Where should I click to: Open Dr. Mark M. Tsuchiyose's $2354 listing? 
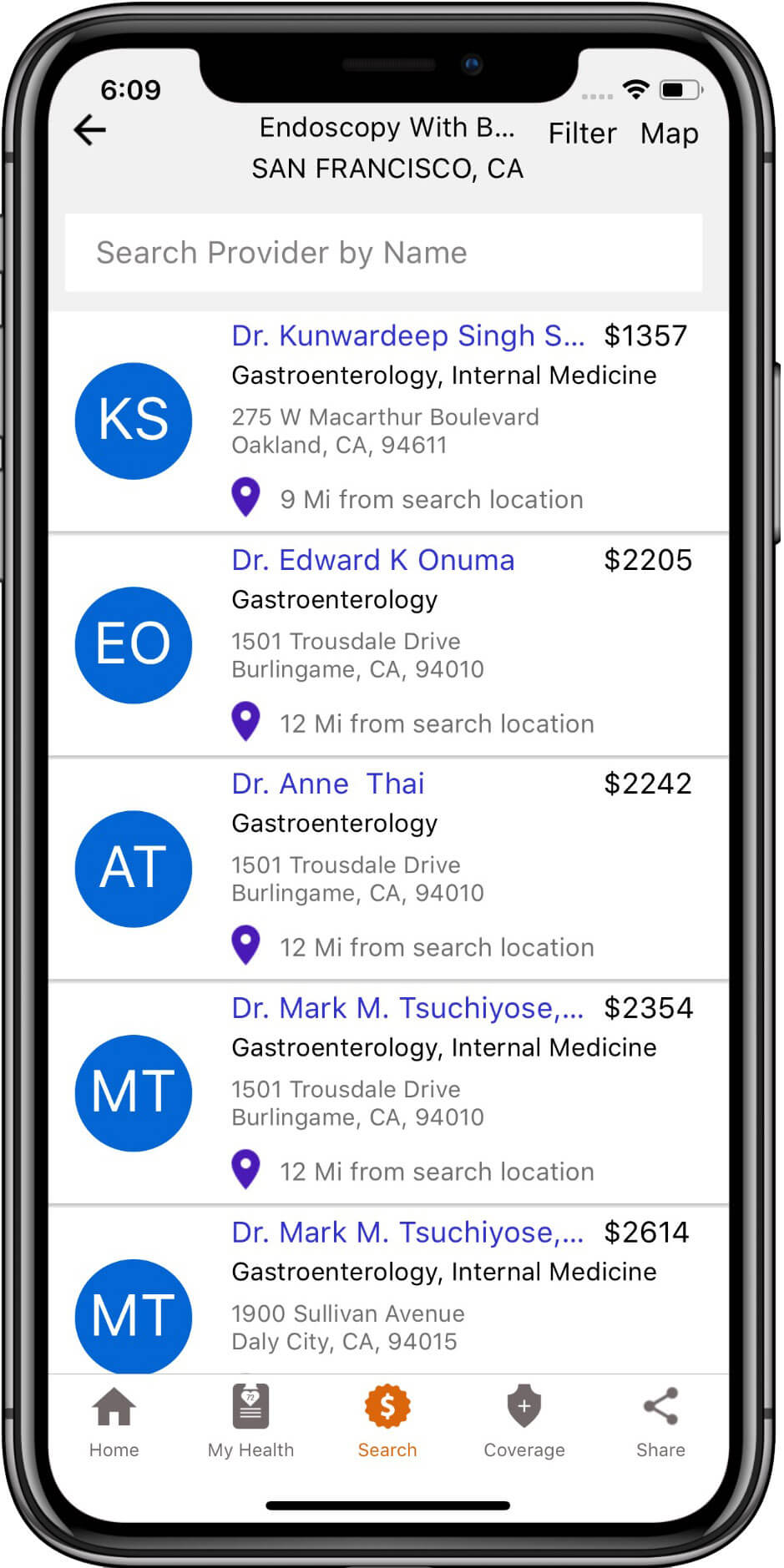(388, 1093)
